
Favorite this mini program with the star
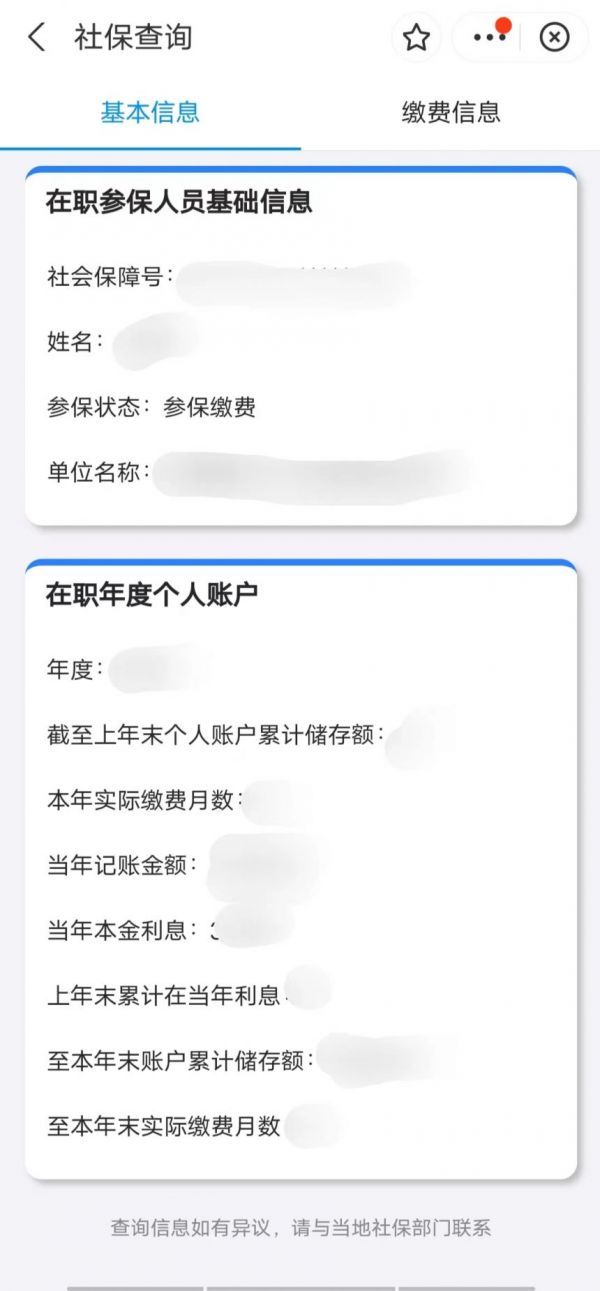click(x=416, y=38)
